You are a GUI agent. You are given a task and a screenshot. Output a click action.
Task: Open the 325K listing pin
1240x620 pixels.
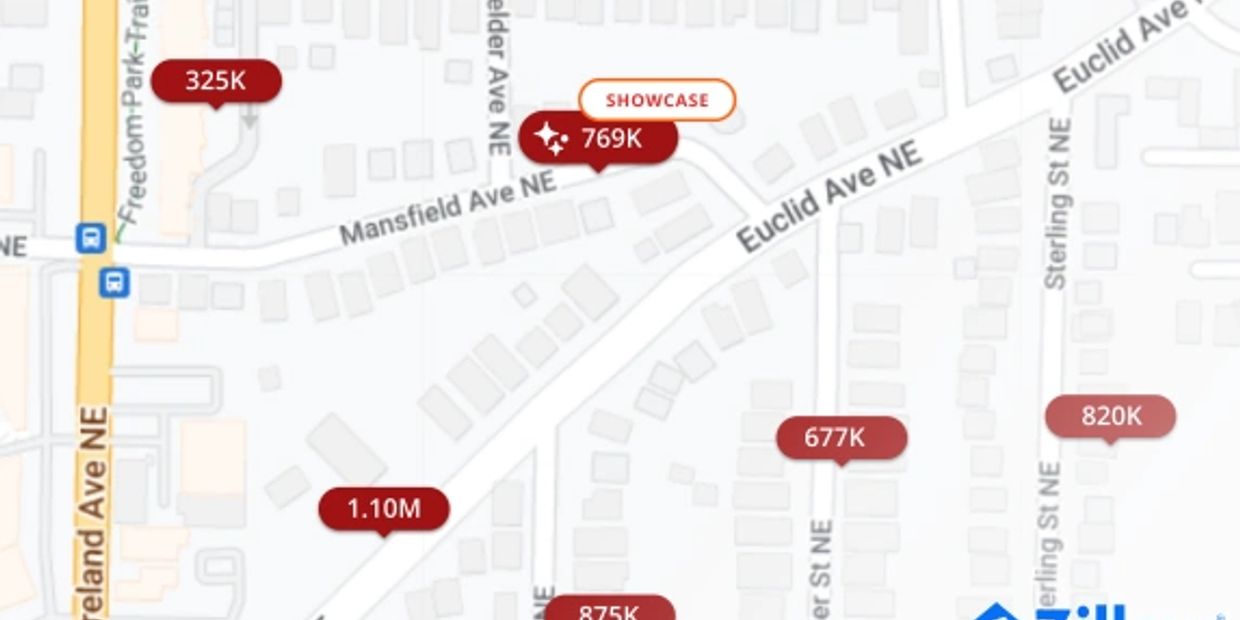click(216, 81)
